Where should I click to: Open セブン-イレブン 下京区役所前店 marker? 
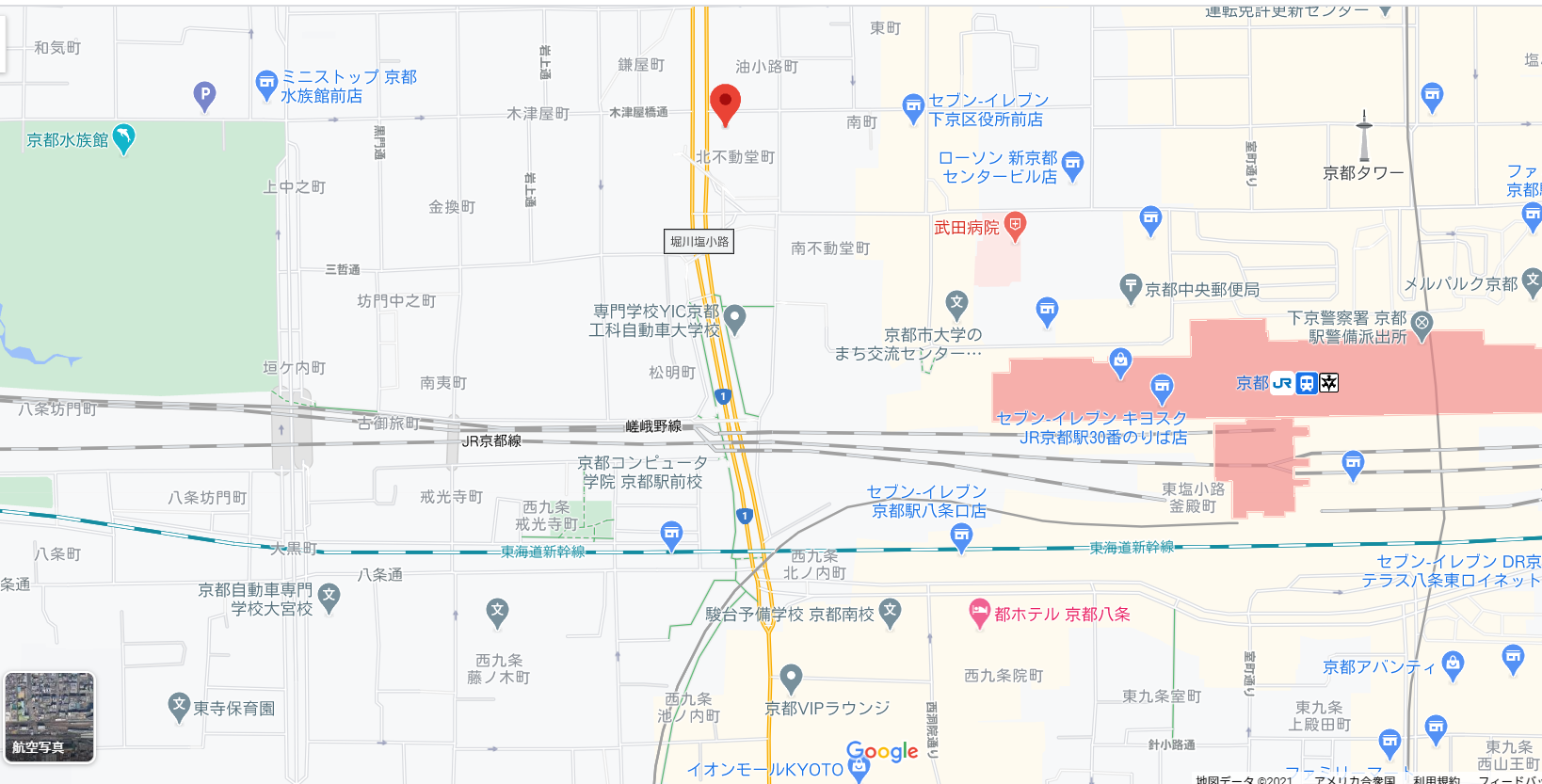click(912, 108)
